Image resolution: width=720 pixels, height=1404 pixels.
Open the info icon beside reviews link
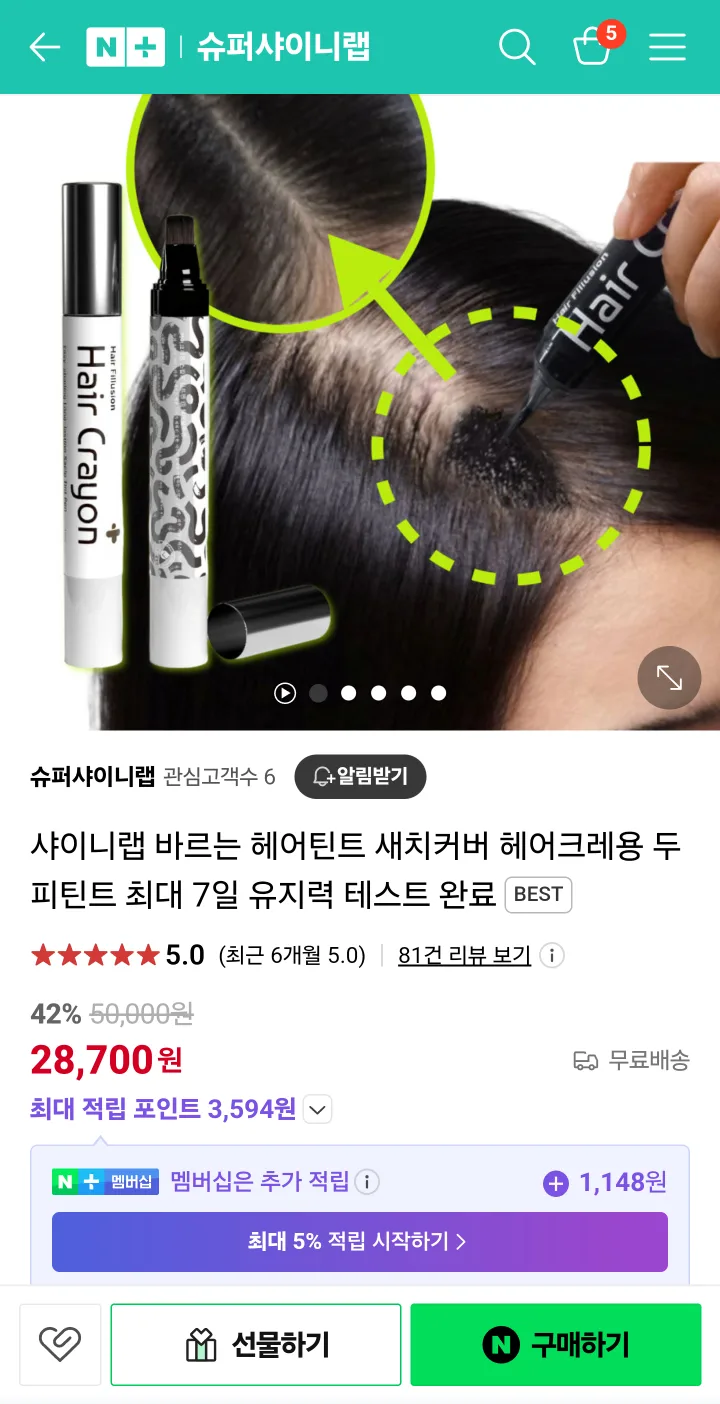[551, 955]
